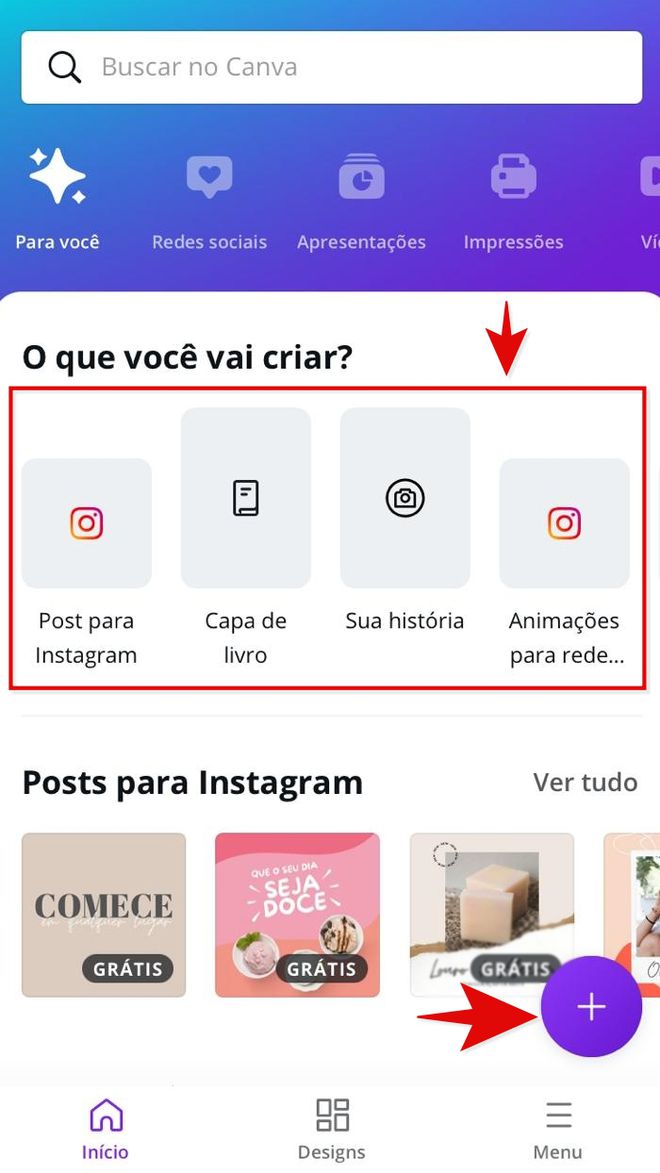
Task: Open Ver tudo for Instagram posts
Action: pyautogui.click(x=585, y=781)
